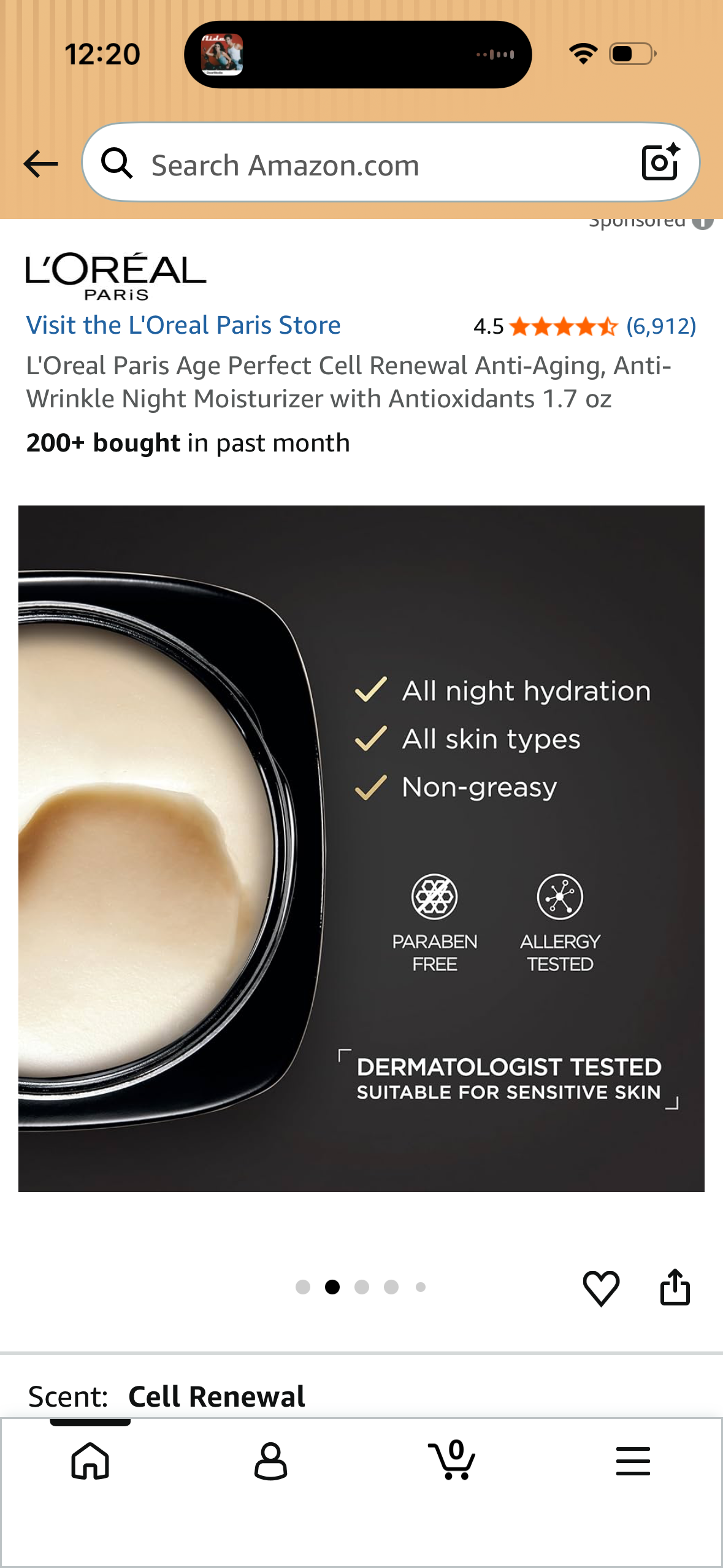Screen dimensions: 723x1568
Task: Add product to wish list heart
Action: pos(601,1287)
